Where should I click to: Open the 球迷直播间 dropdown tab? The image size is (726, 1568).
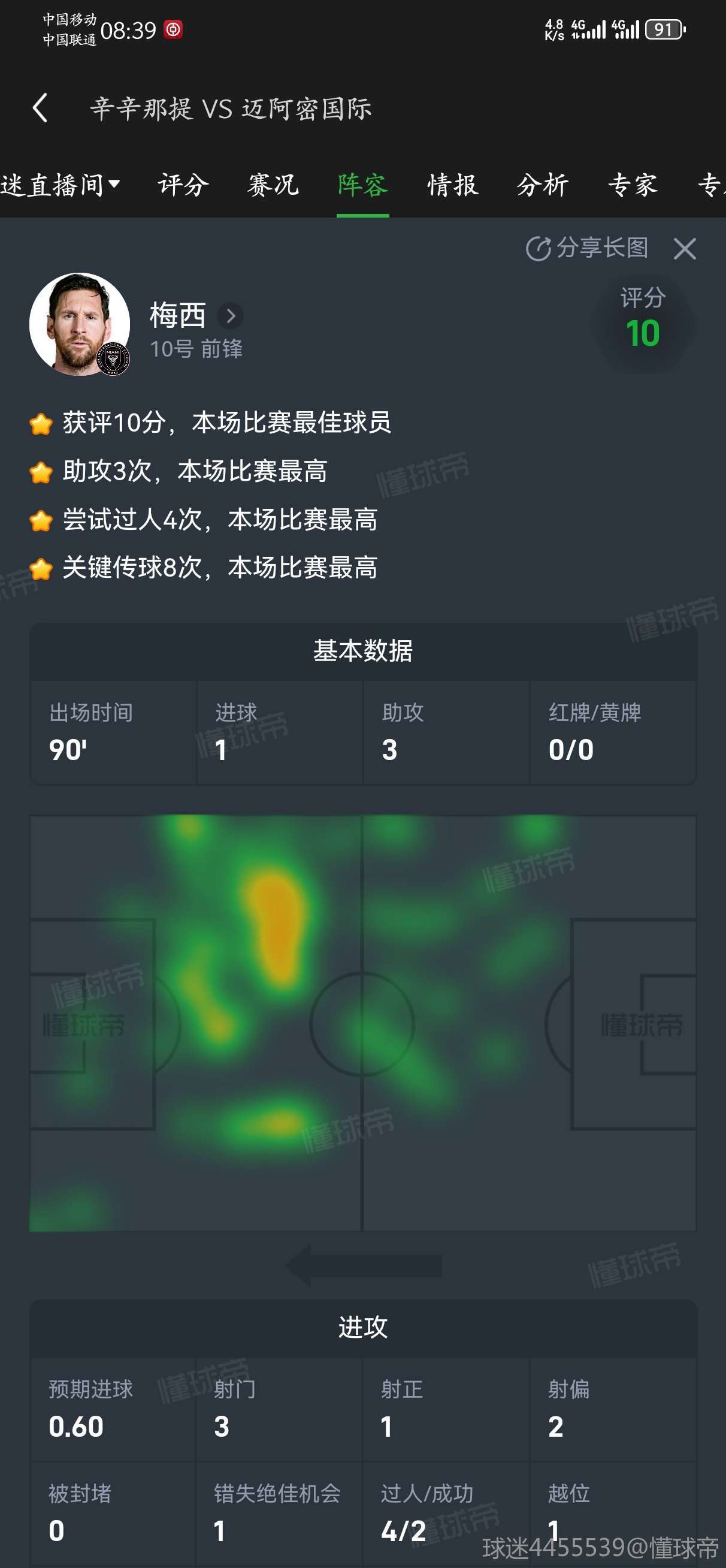(60, 185)
